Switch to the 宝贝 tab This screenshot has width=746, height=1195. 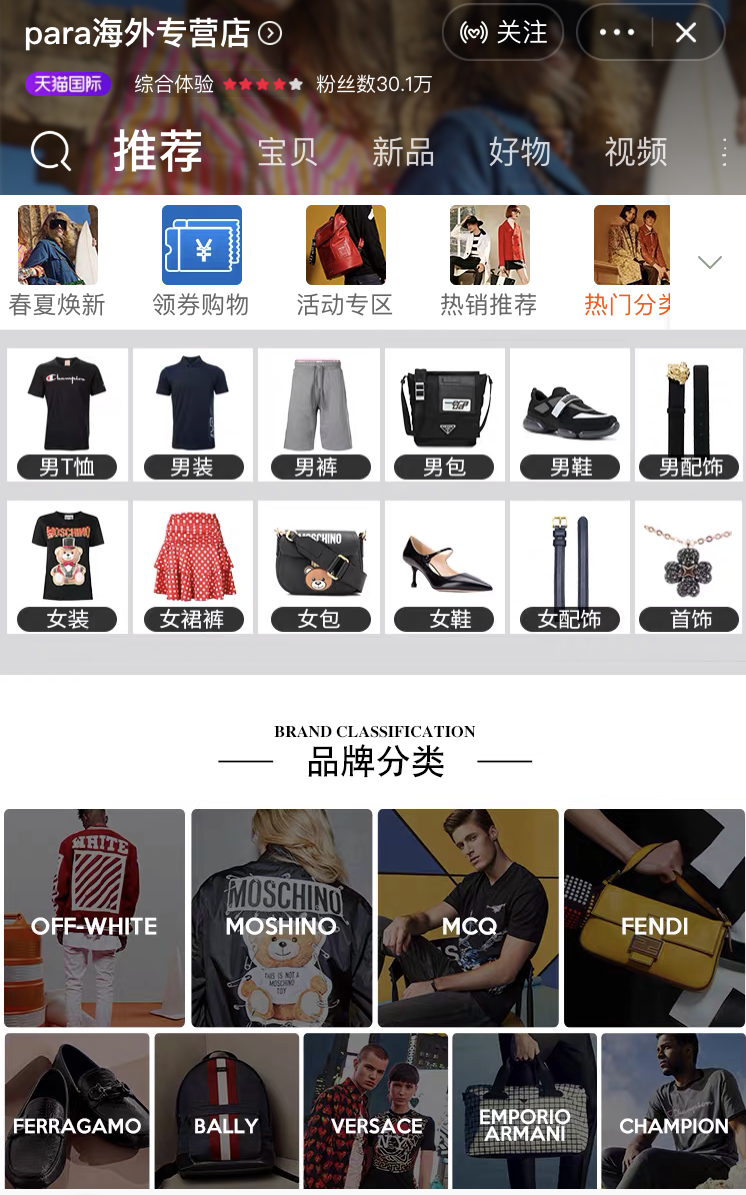point(287,152)
